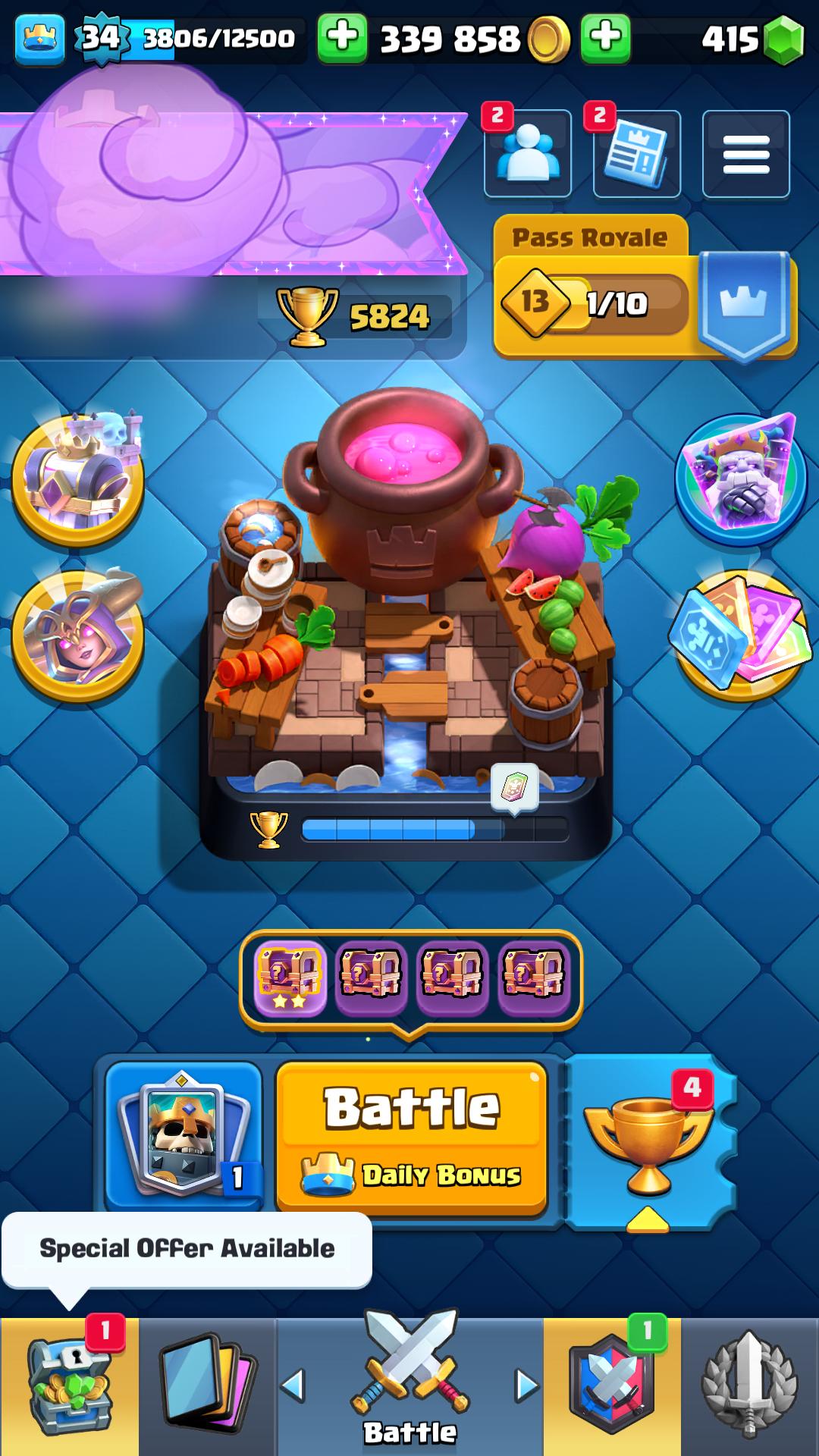Start a match with the Battle button
This screenshot has width=819, height=1456.
pyautogui.click(x=412, y=1138)
